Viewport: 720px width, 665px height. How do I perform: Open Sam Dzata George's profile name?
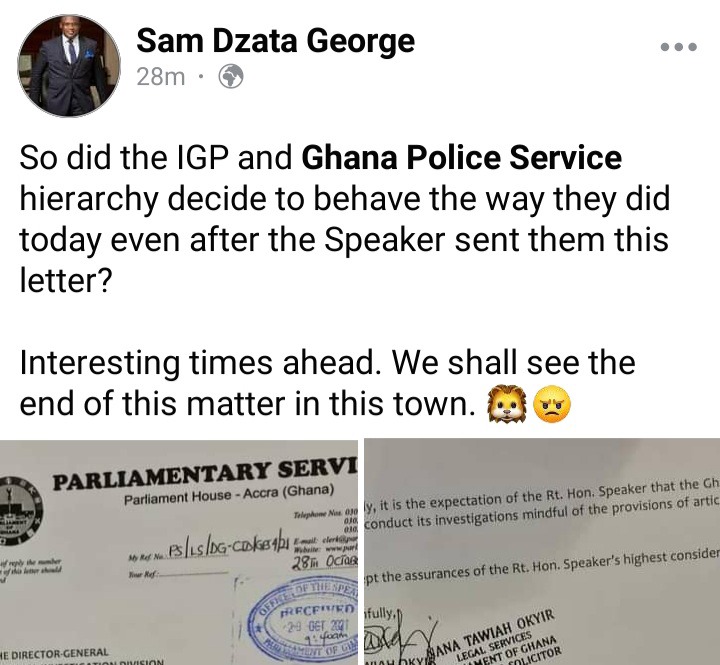tap(275, 42)
